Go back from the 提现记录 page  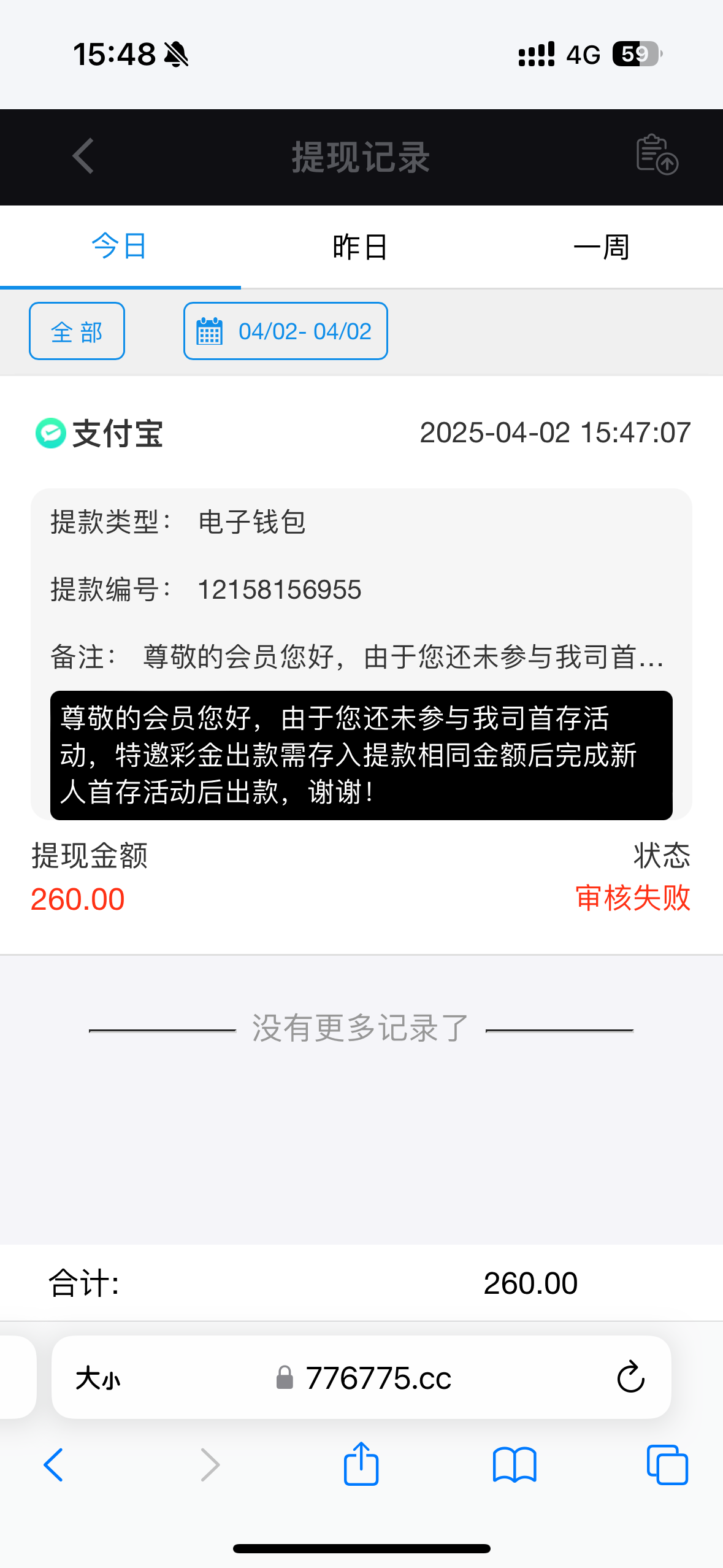83,156
